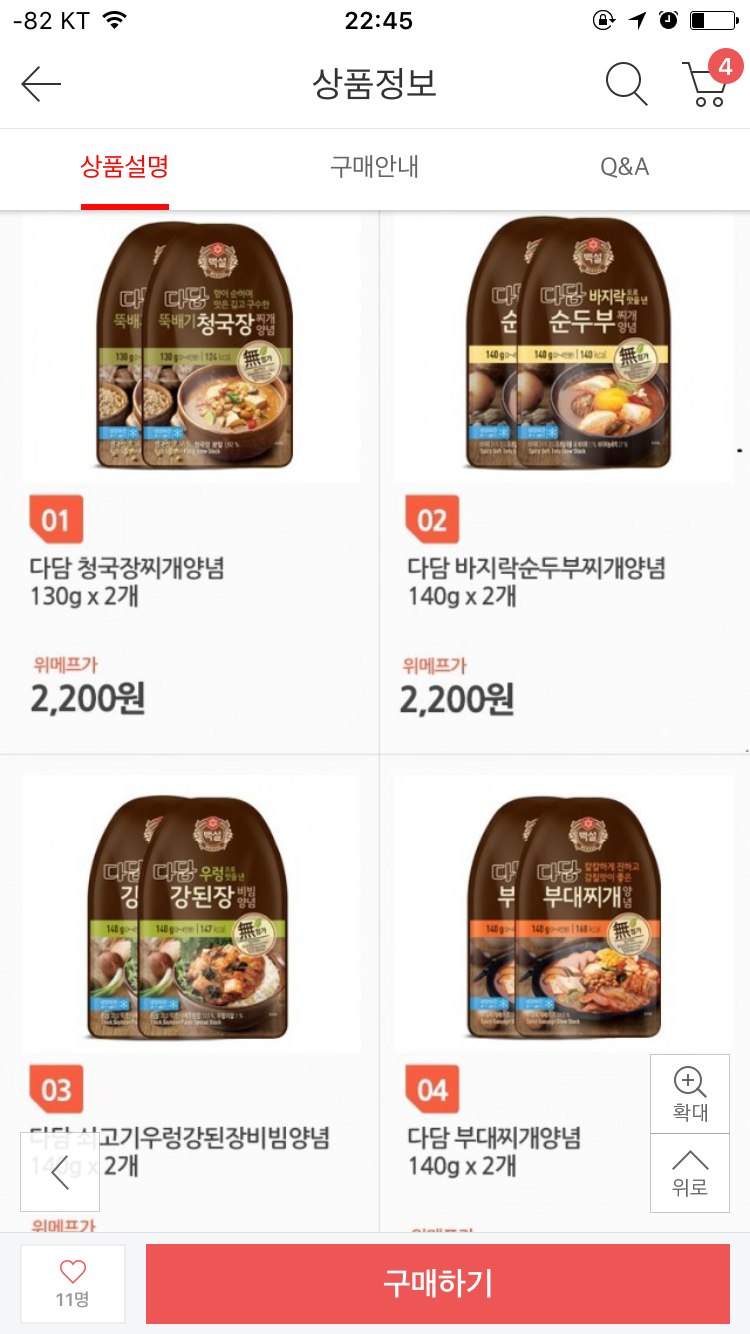Go back using the top-left arrow
The width and height of the screenshot is (750, 1334).
click(42, 85)
